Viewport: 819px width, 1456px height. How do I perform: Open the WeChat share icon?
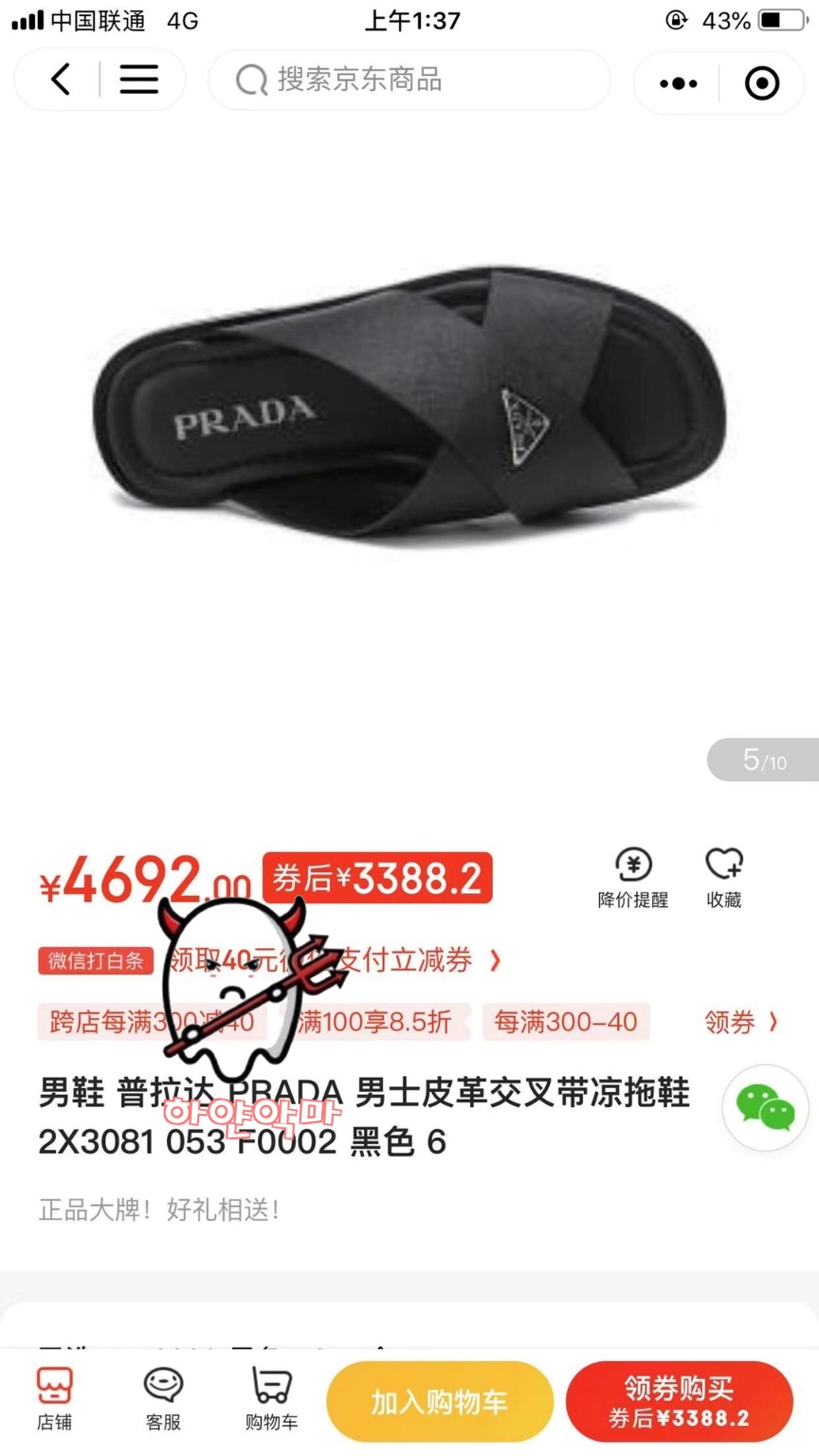click(x=764, y=1107)
